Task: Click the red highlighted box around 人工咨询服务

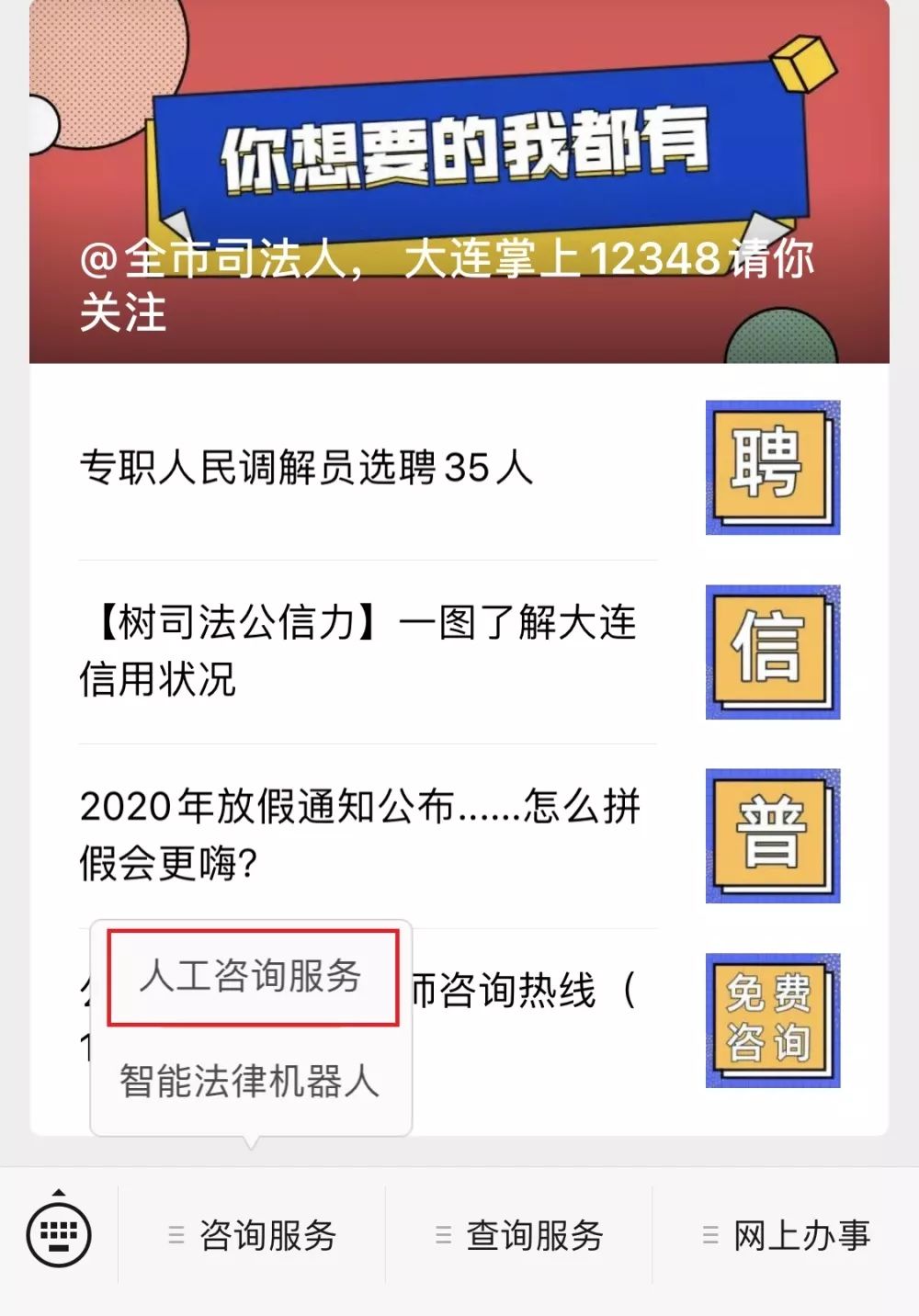Action: click(x=255, y=979)
